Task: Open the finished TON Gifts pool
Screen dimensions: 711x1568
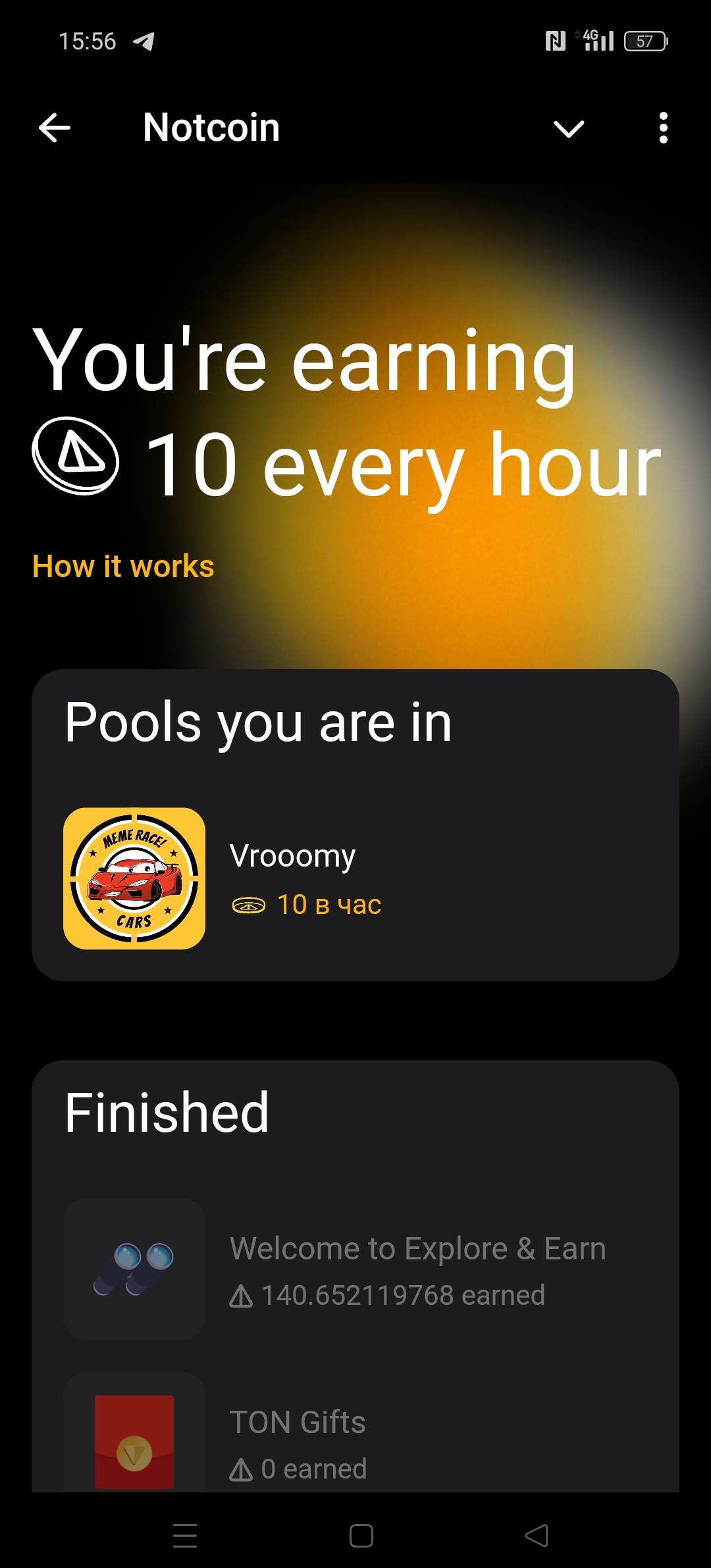Action: tap(355, 1441)
